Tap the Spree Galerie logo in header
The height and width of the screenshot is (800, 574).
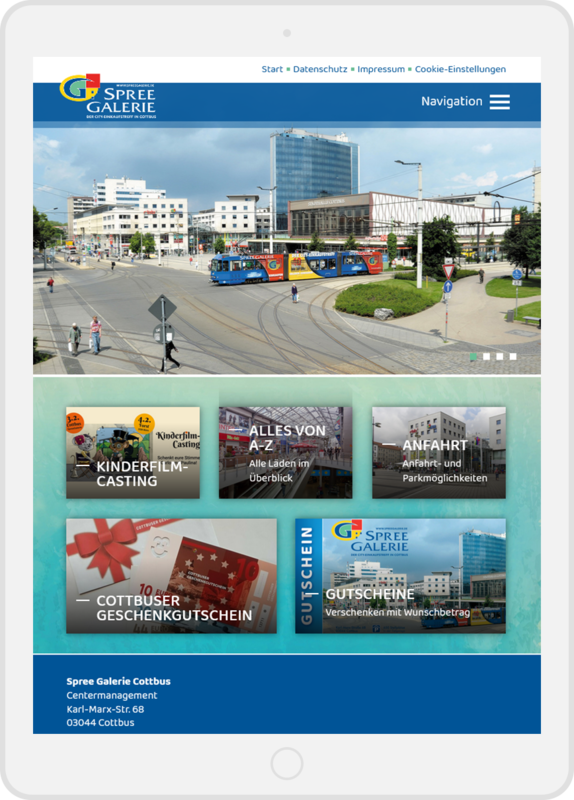point(108,96)
